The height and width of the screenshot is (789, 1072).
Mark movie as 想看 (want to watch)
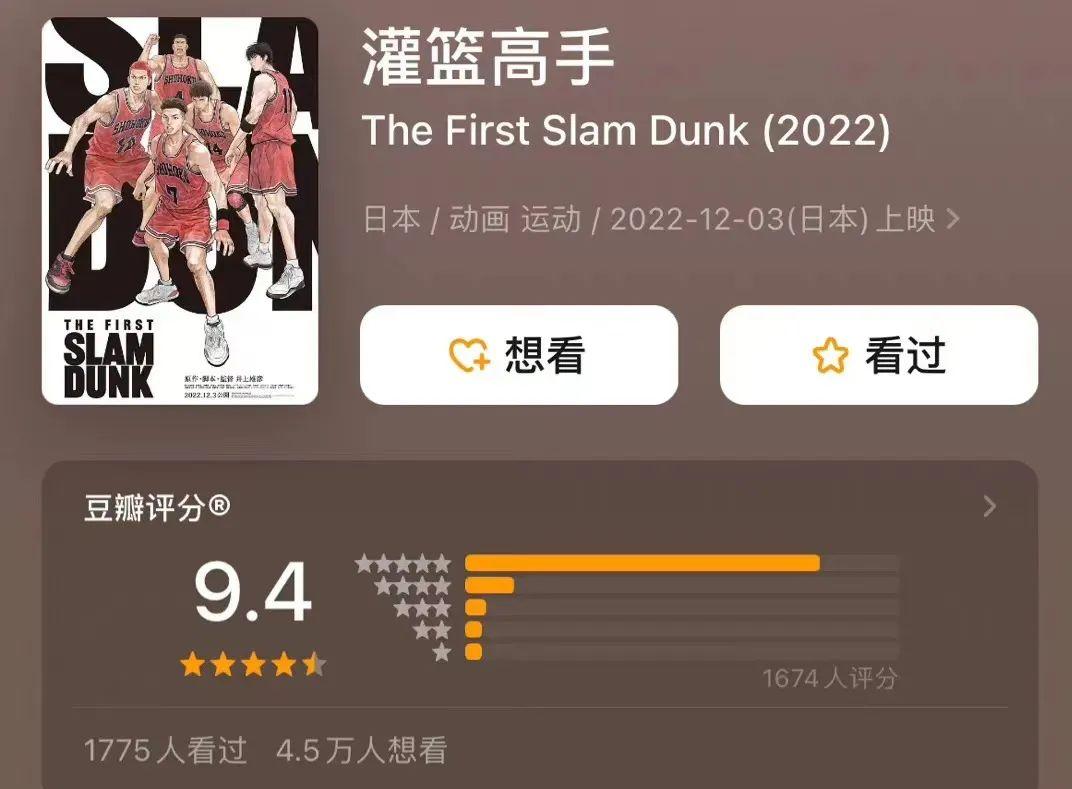pos(518,356)
